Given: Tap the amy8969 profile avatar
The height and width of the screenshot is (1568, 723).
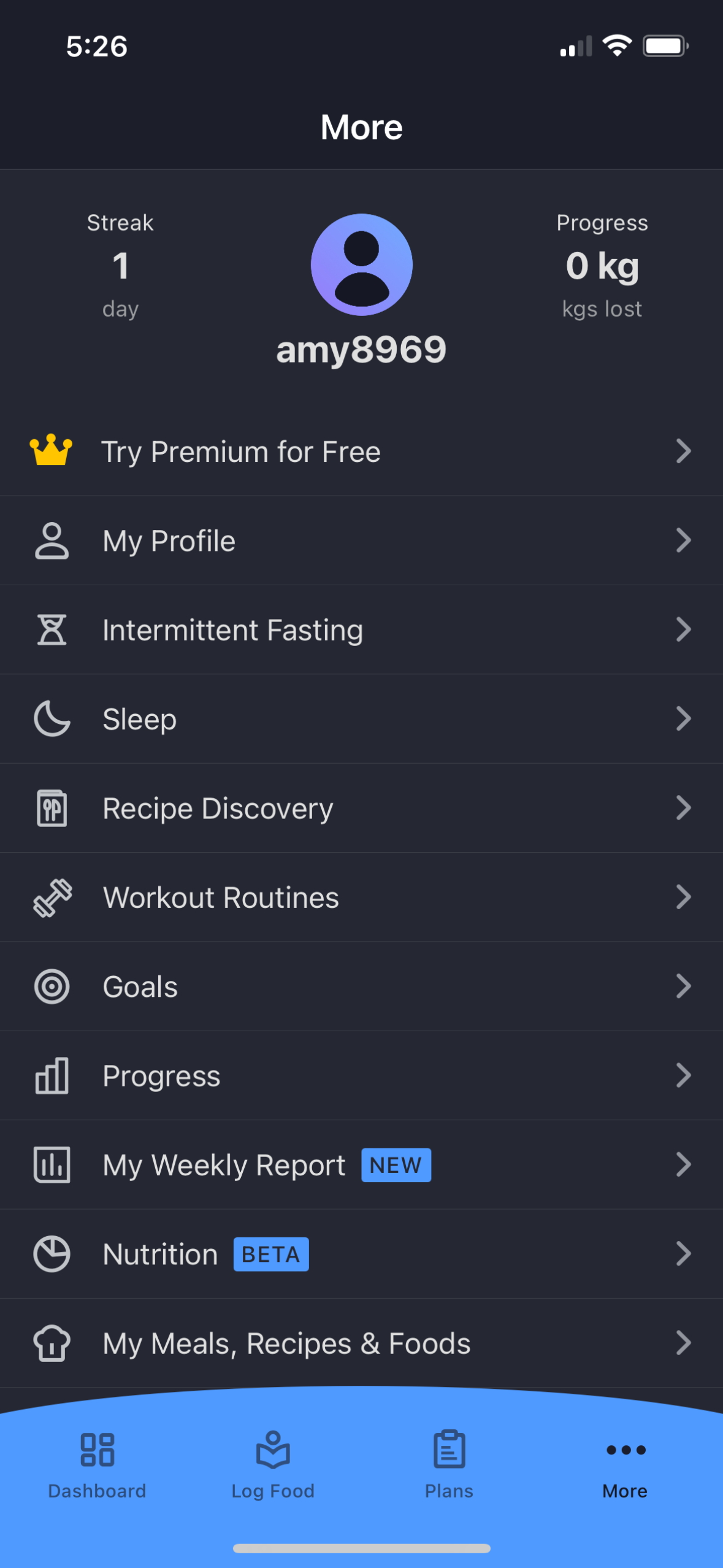Looking at the screenshot, I should (361, 264).
